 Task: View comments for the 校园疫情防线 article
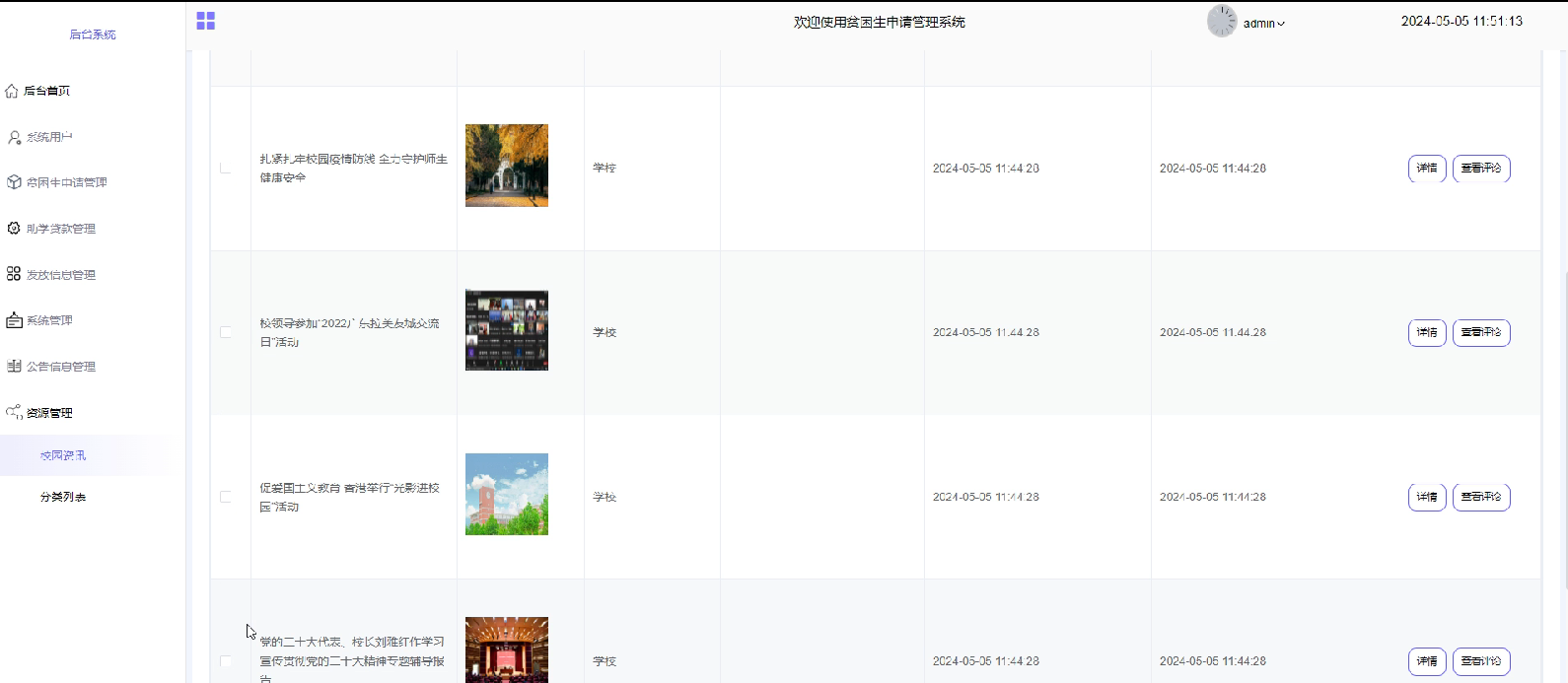[x=1480, y=169]
